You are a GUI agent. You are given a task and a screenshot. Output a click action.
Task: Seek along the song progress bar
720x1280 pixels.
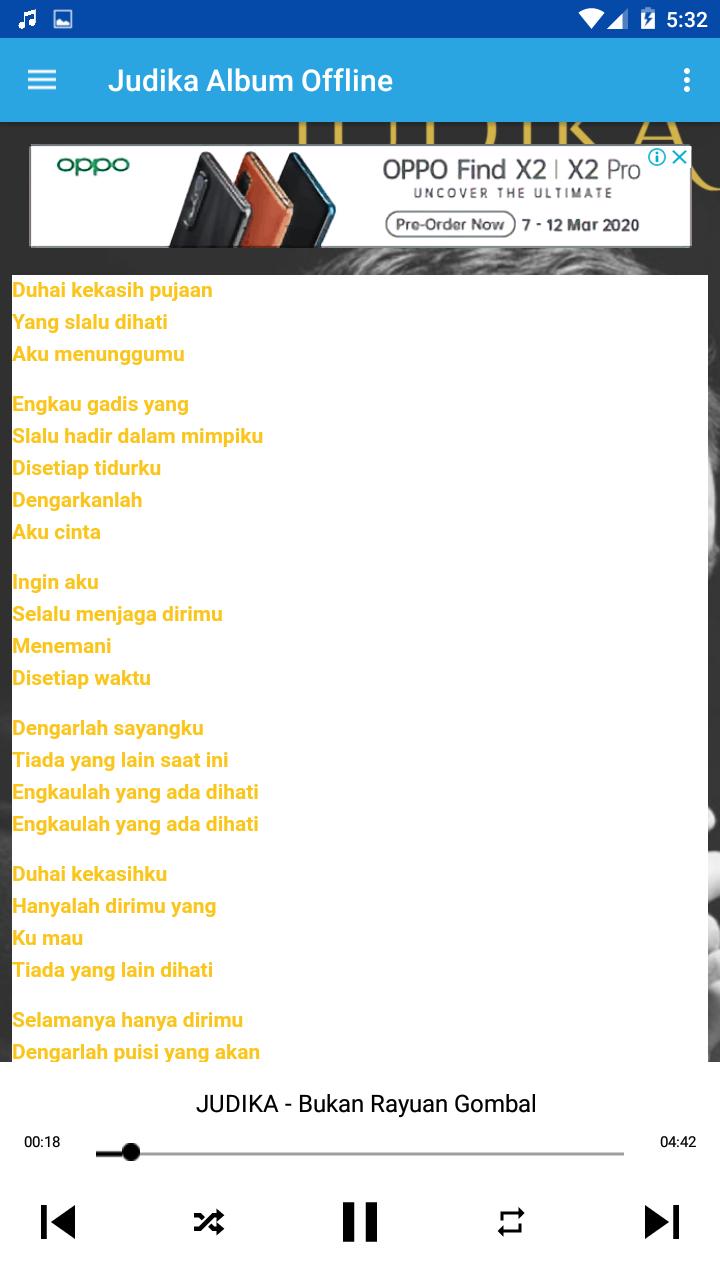click(x=360, y=1153)
